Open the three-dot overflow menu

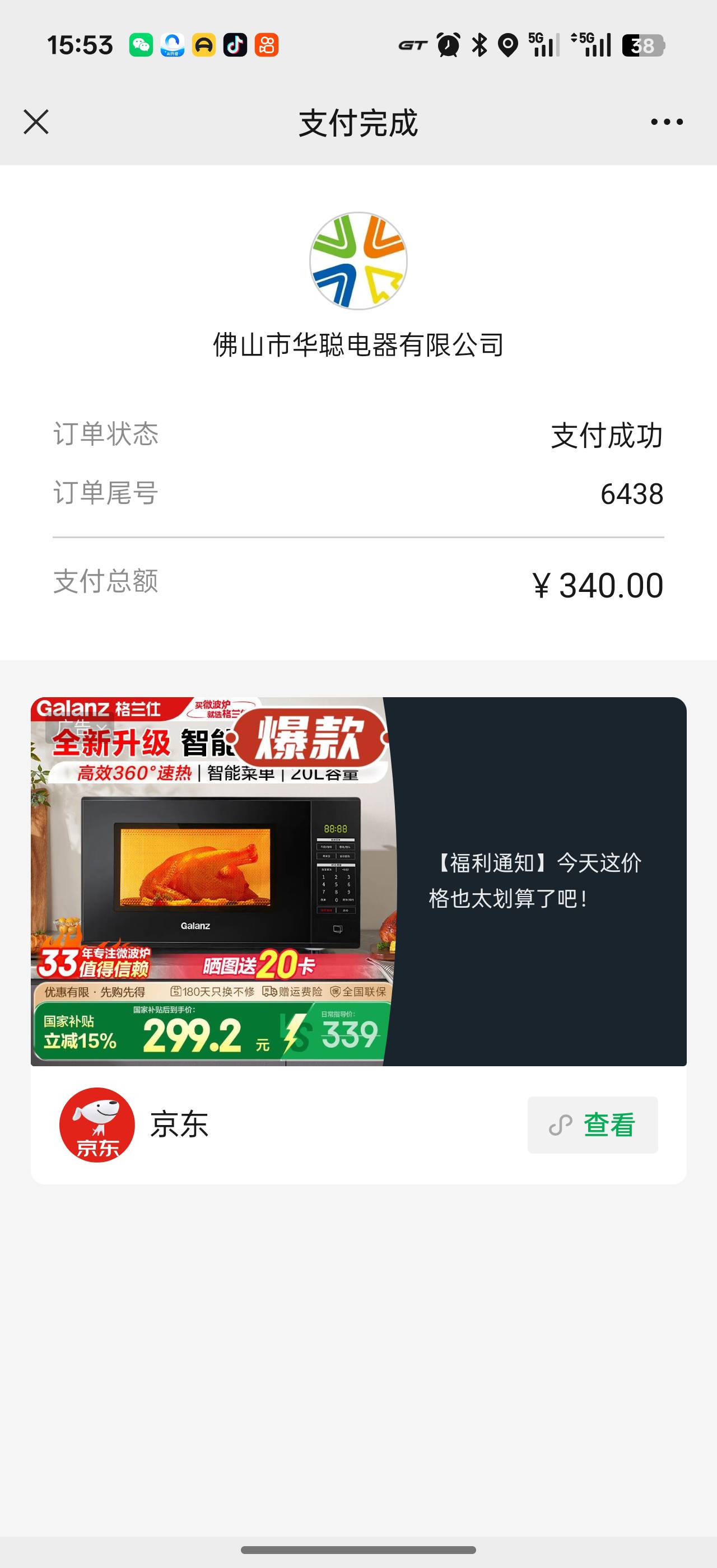[667, 122]
